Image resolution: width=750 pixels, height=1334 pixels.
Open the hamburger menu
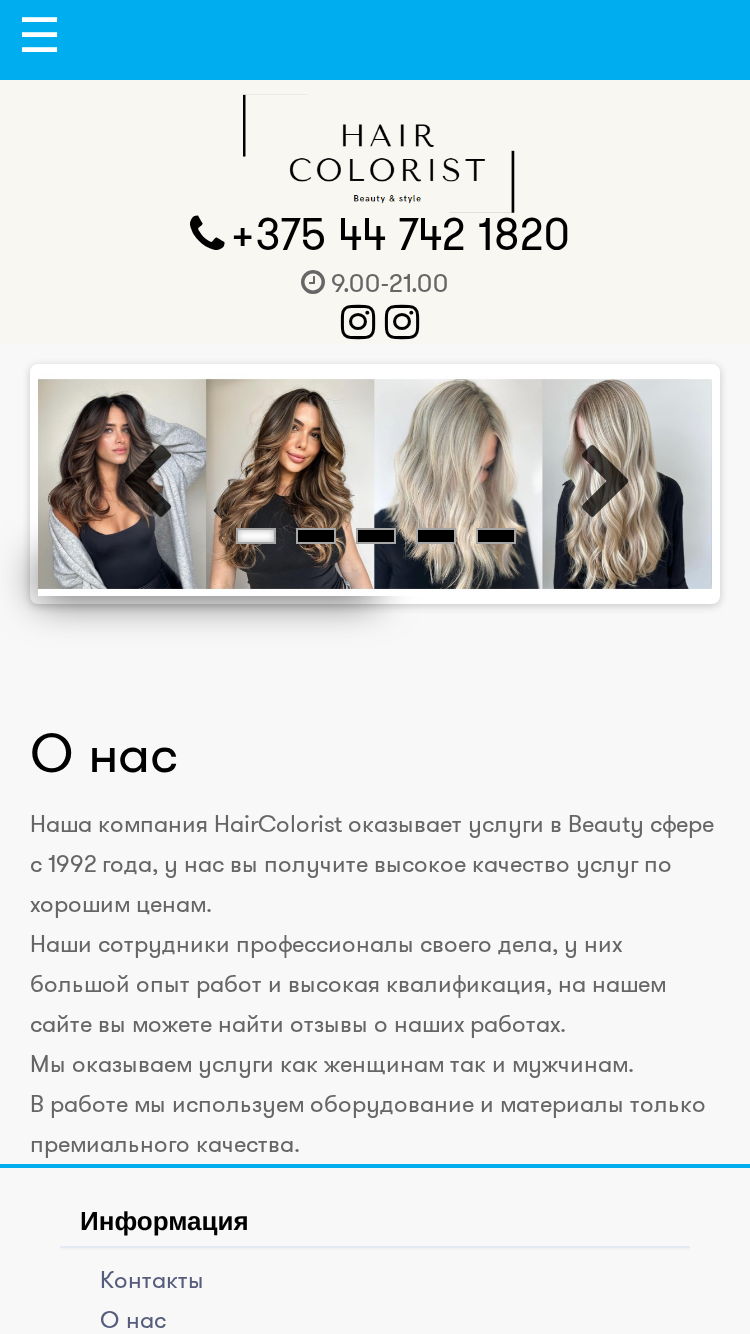point(39,35)
